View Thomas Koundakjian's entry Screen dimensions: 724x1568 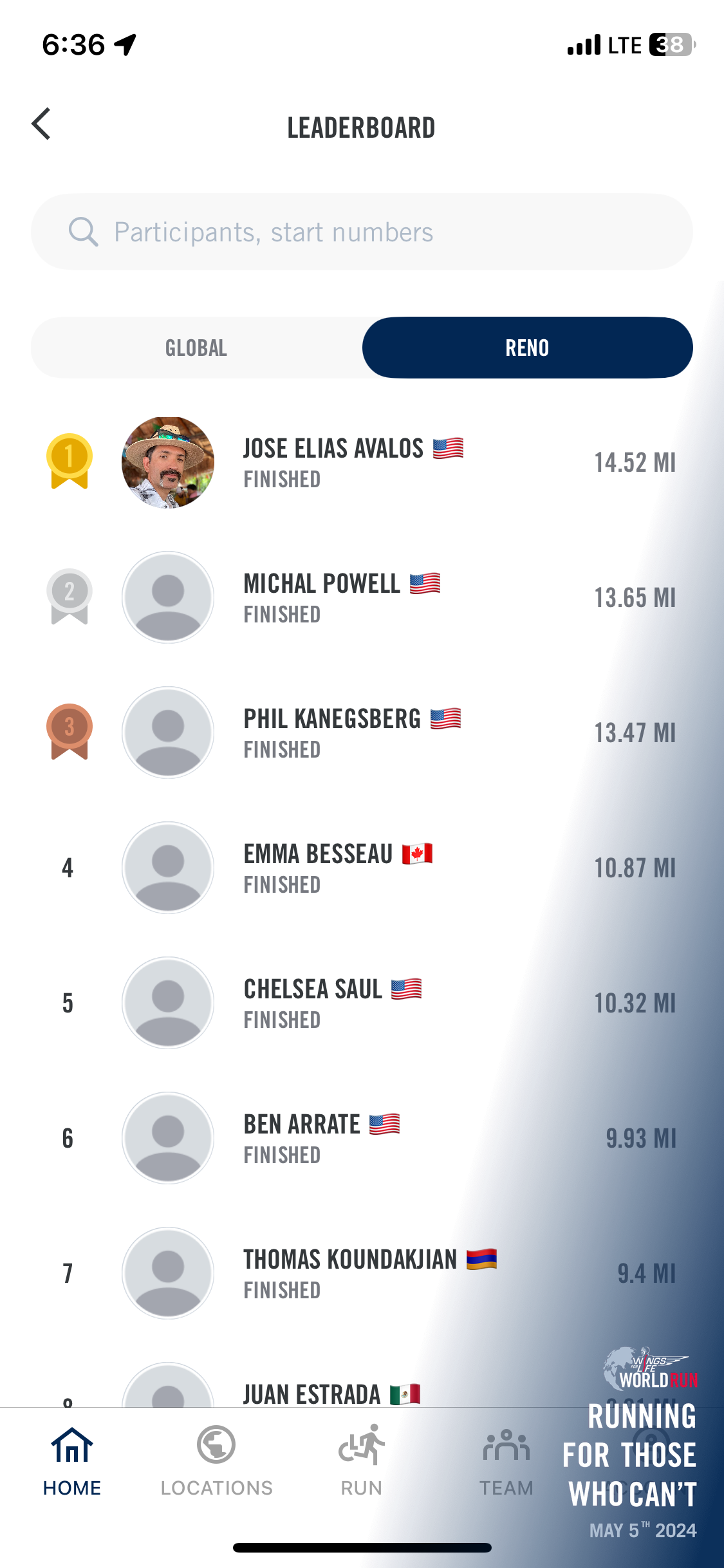tap(362, 1274)
